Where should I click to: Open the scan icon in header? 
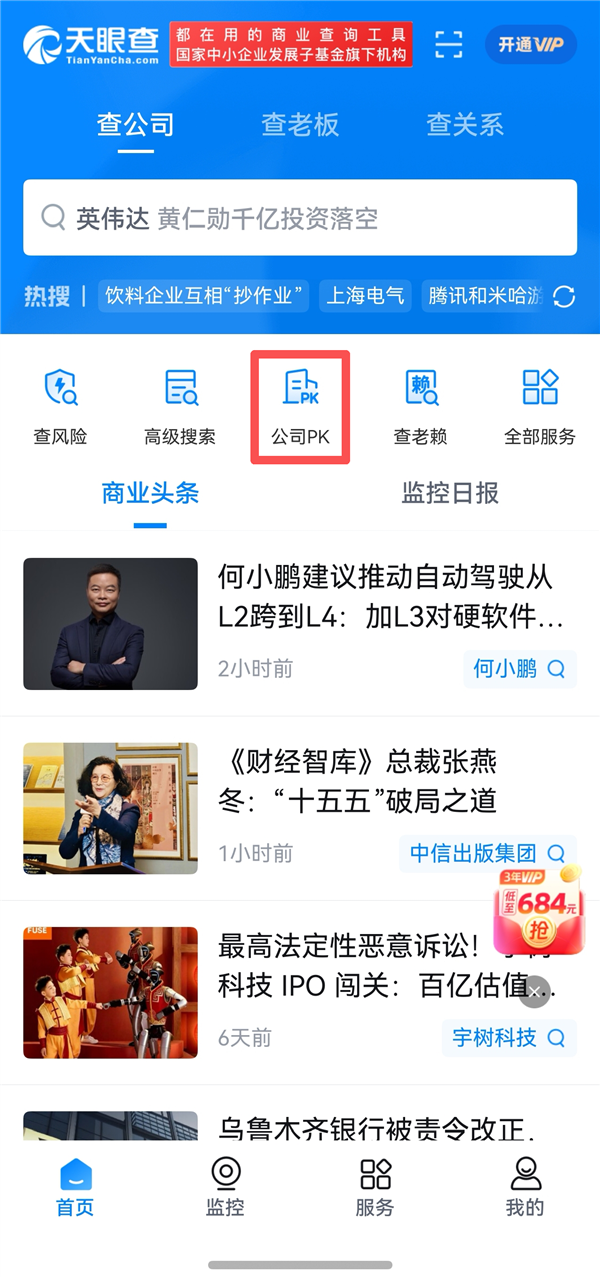coord(449,45)
